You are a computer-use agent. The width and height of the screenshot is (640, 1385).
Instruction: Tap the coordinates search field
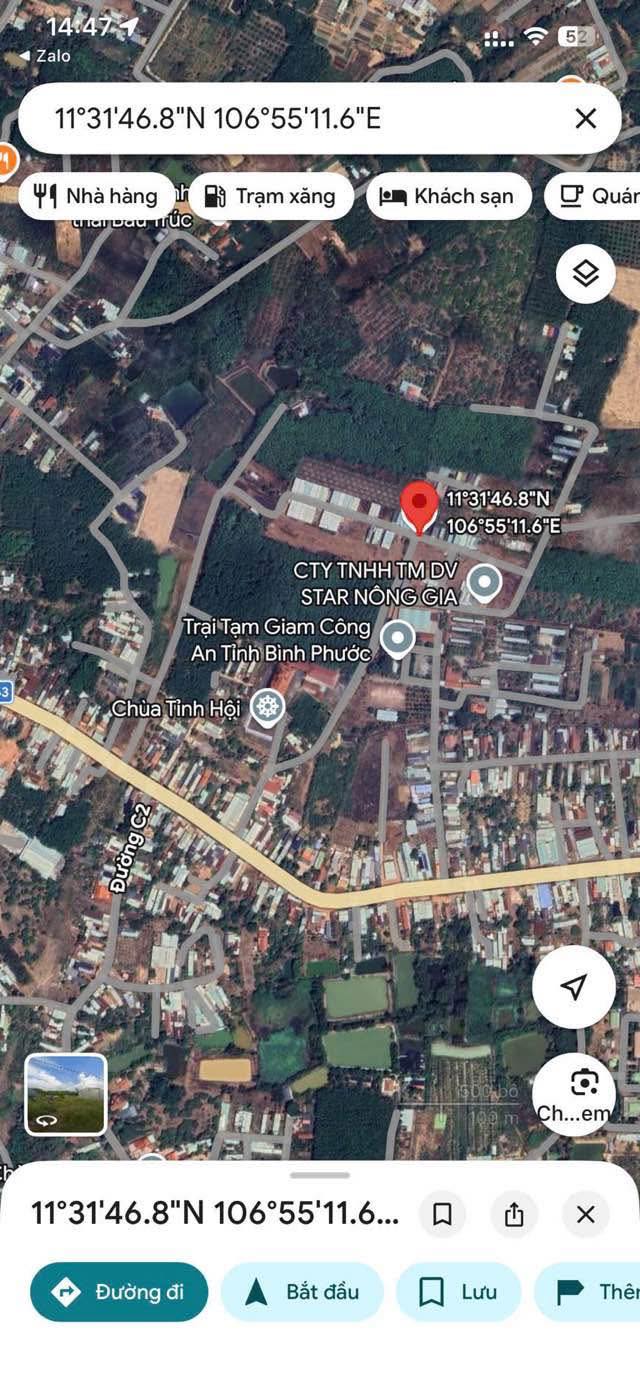coord(300,119)
